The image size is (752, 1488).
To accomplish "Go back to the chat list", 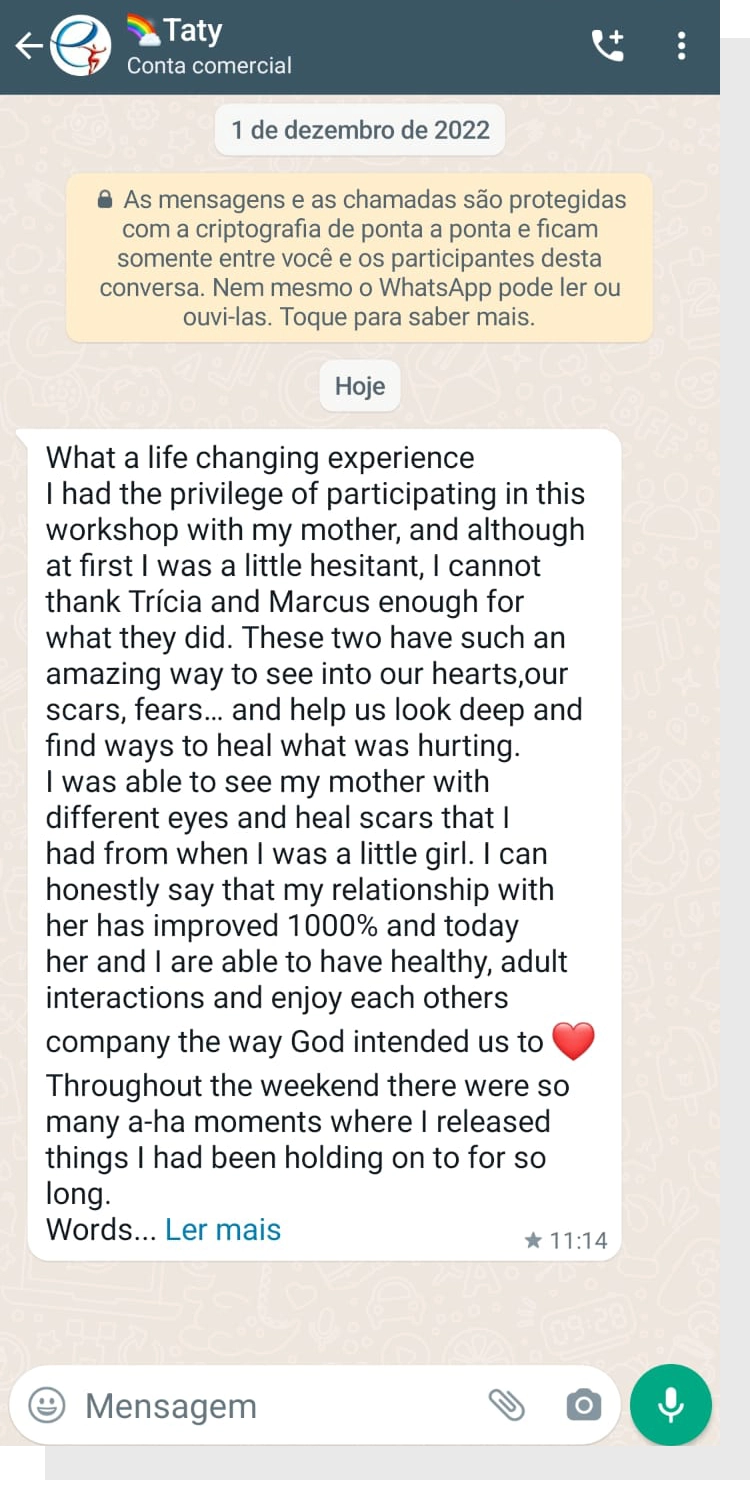I will click(x=28, y=46).
